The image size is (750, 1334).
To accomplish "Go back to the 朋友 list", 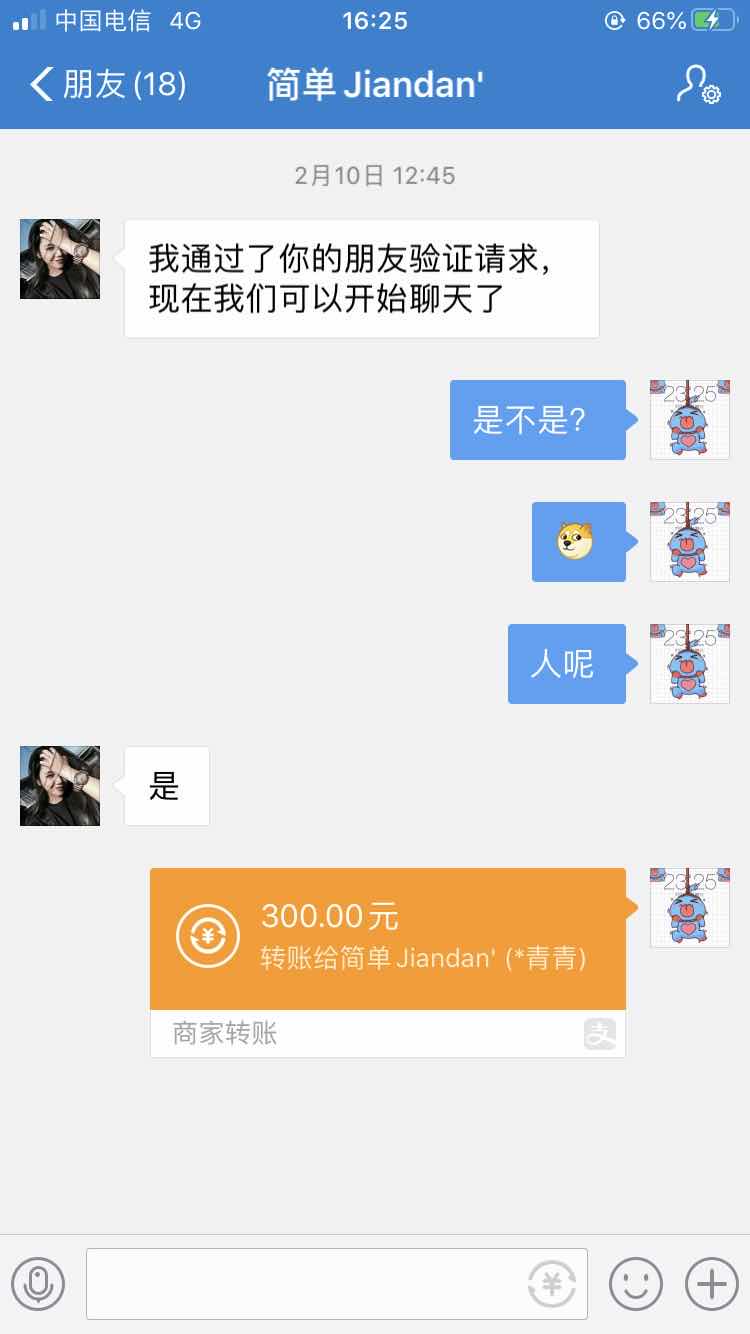I will pyautogui.click(x=108, y=84).
